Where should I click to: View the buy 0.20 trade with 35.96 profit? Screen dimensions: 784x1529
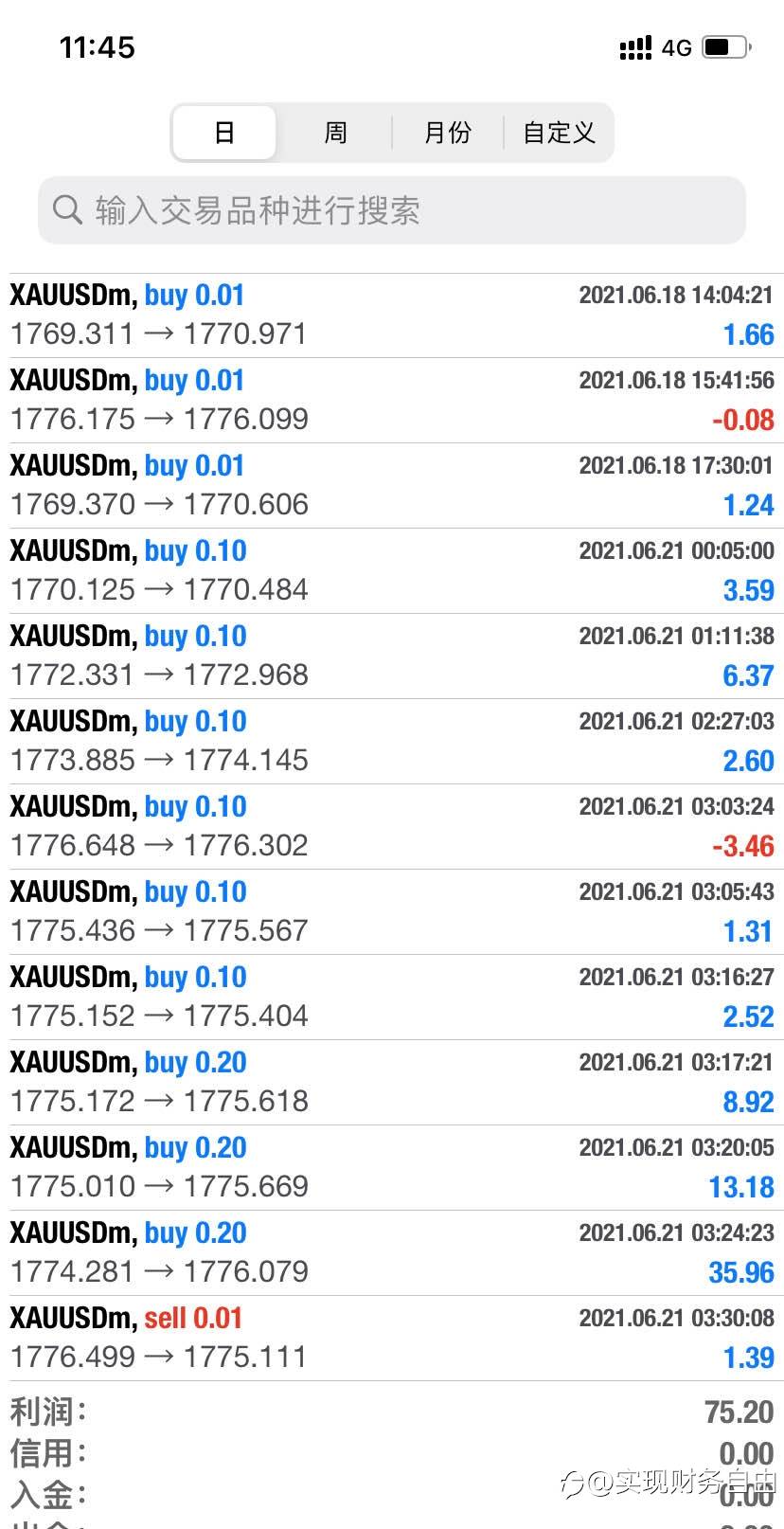392,1253
